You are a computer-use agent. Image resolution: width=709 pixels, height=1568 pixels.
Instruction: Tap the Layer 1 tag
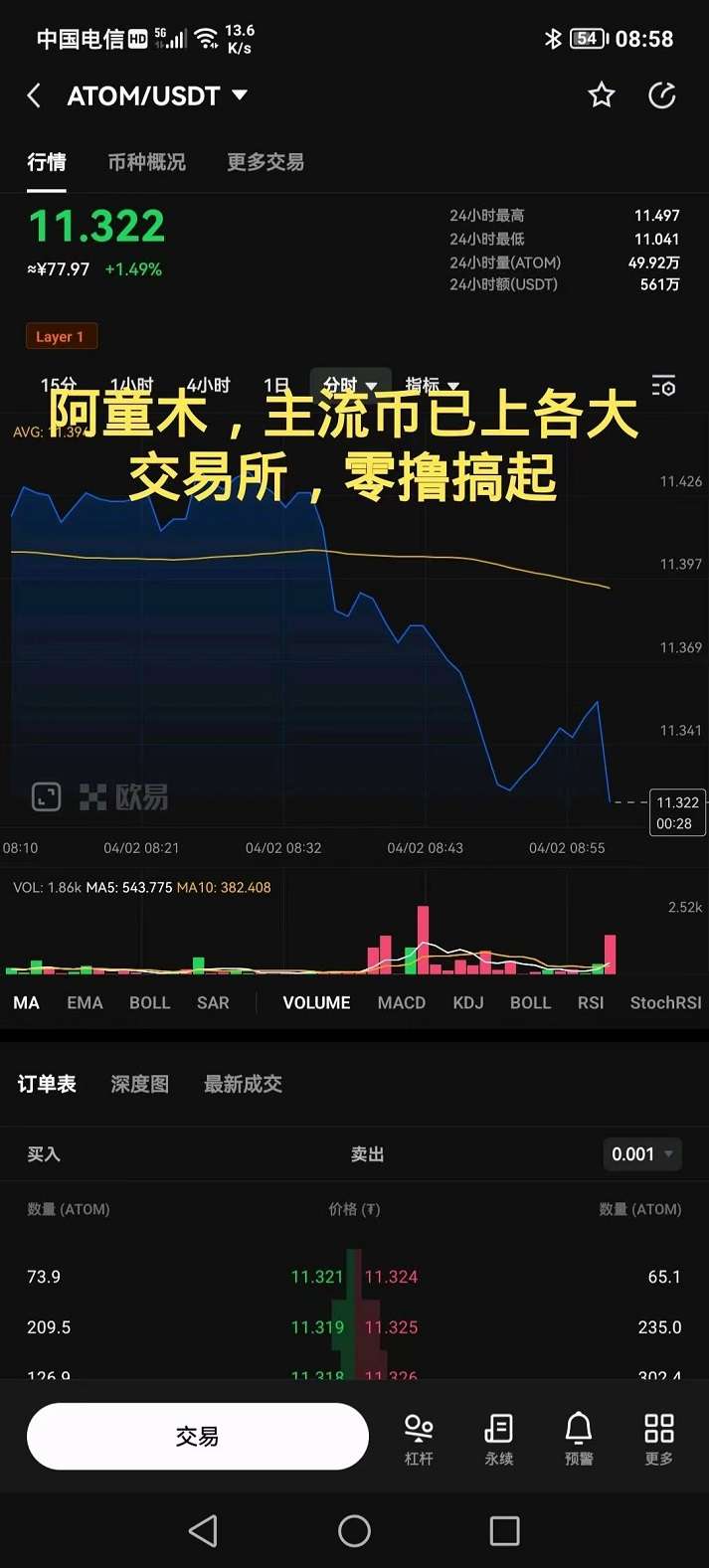(x=61, y=337)
